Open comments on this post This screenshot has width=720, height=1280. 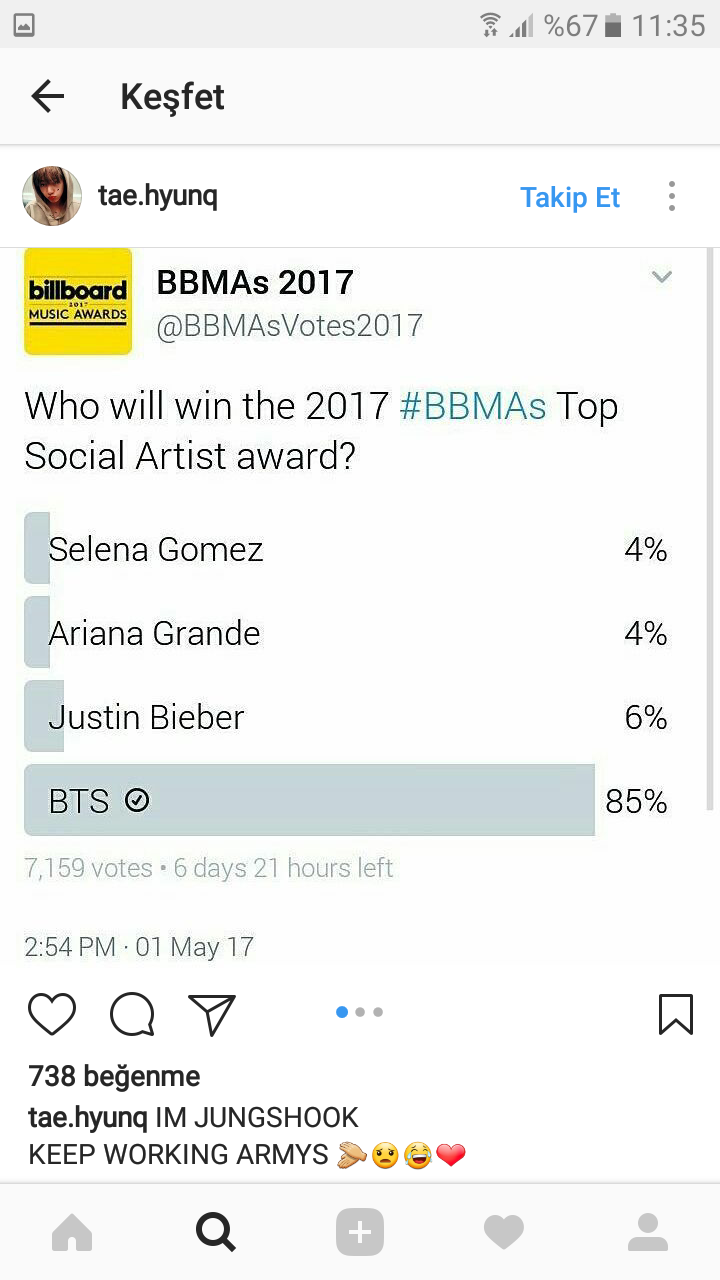(132, 1014)
